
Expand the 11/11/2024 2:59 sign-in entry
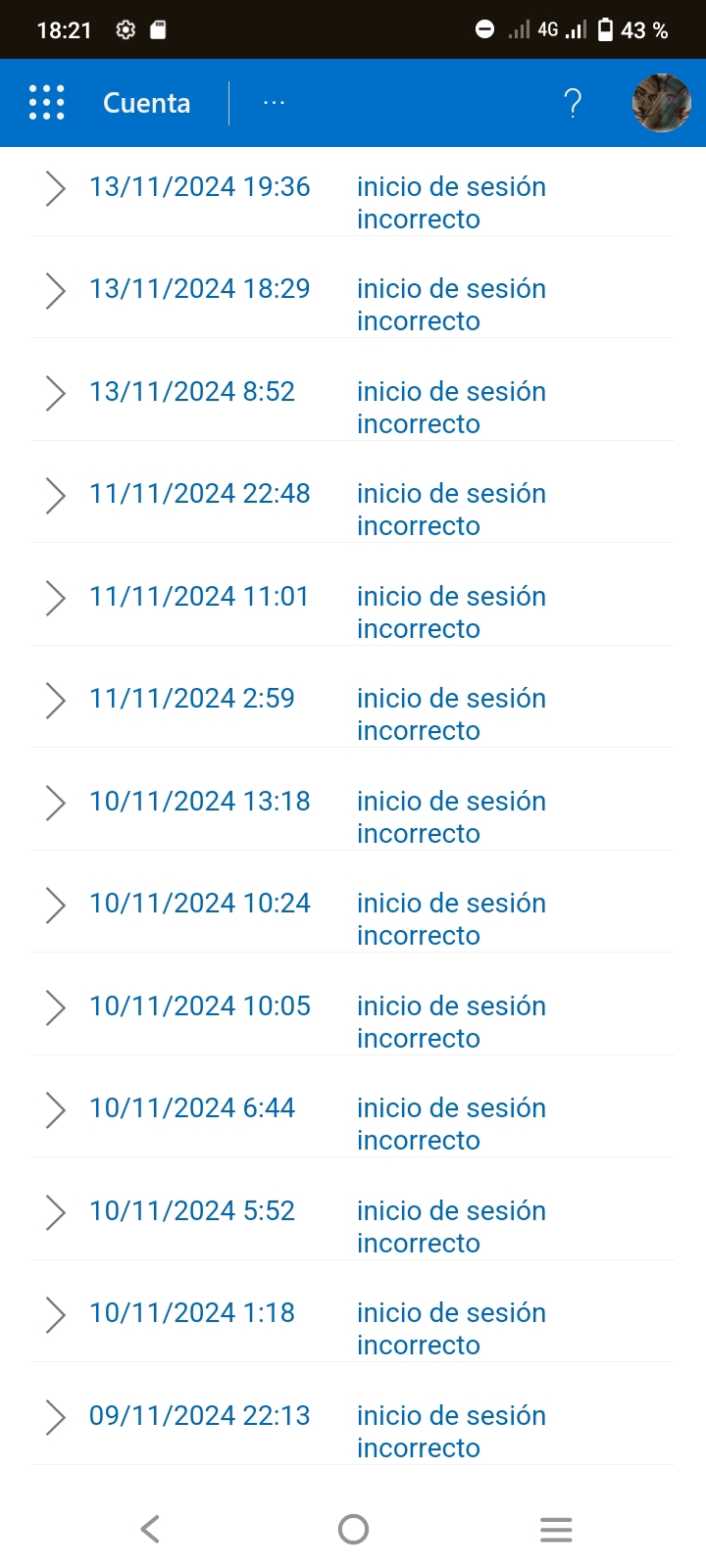(56, 700)
